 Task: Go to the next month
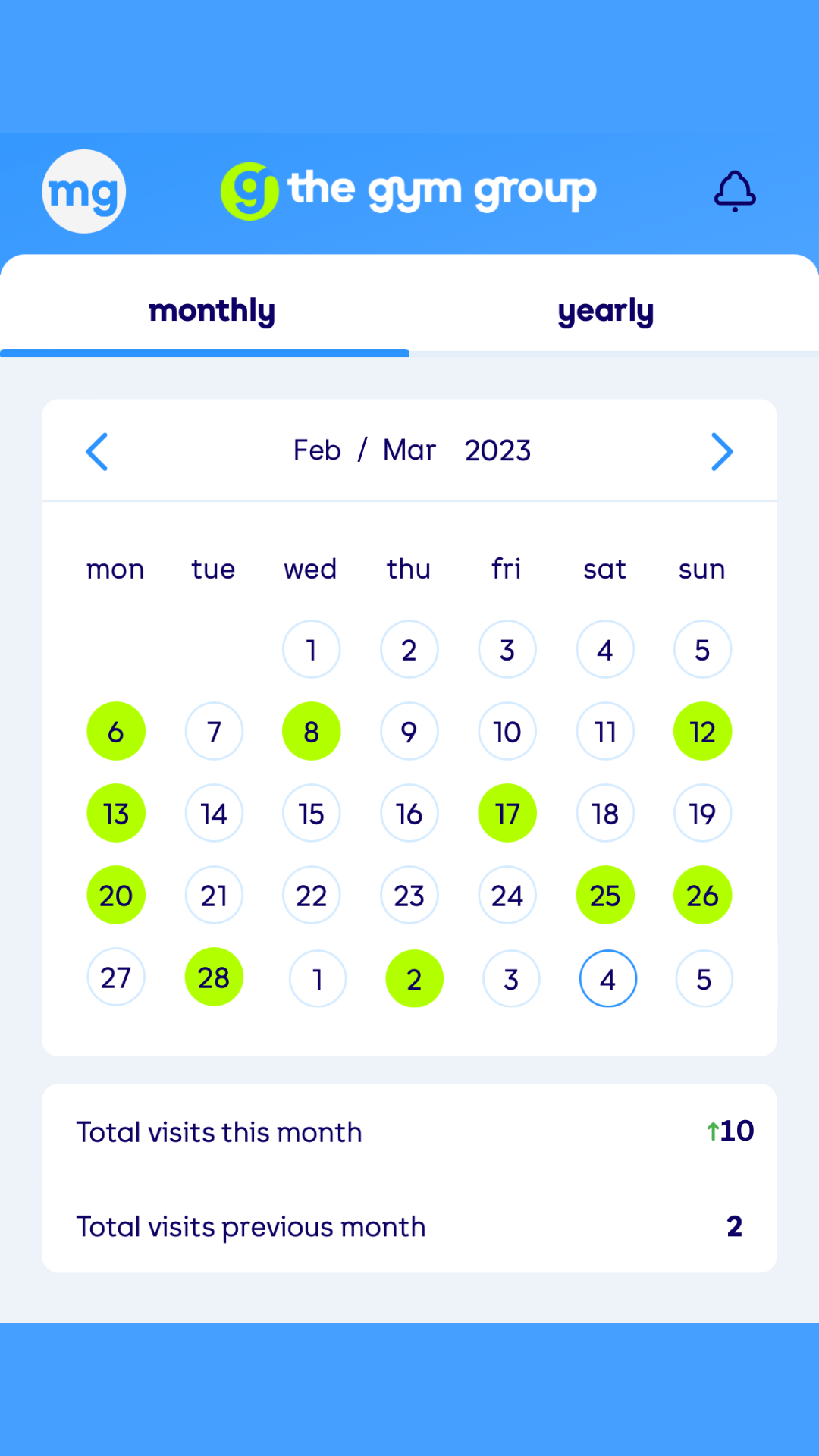pos(721,452)
